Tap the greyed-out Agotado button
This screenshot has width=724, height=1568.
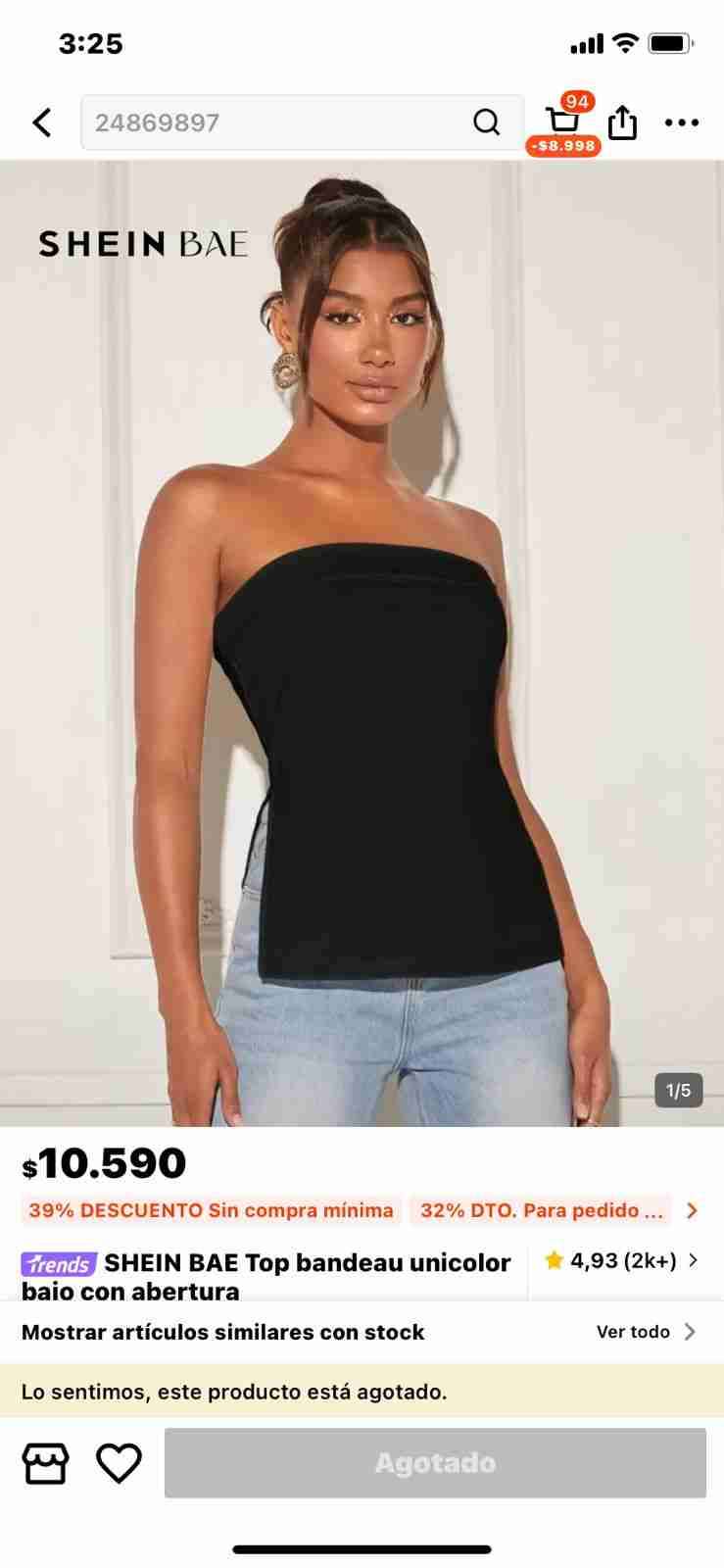point(435,1463)
